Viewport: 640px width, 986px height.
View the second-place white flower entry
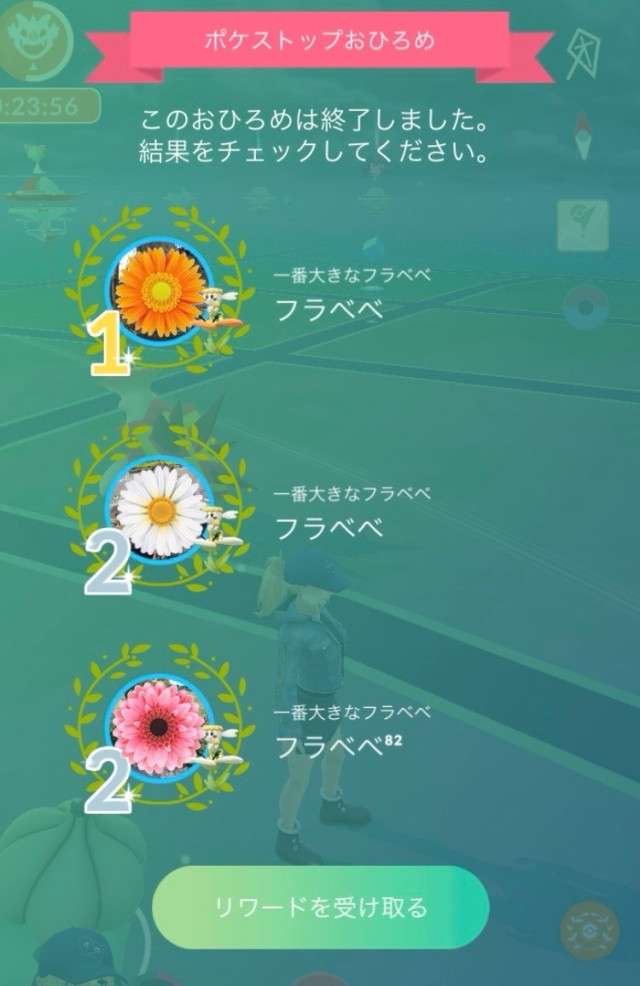[160, 512]
